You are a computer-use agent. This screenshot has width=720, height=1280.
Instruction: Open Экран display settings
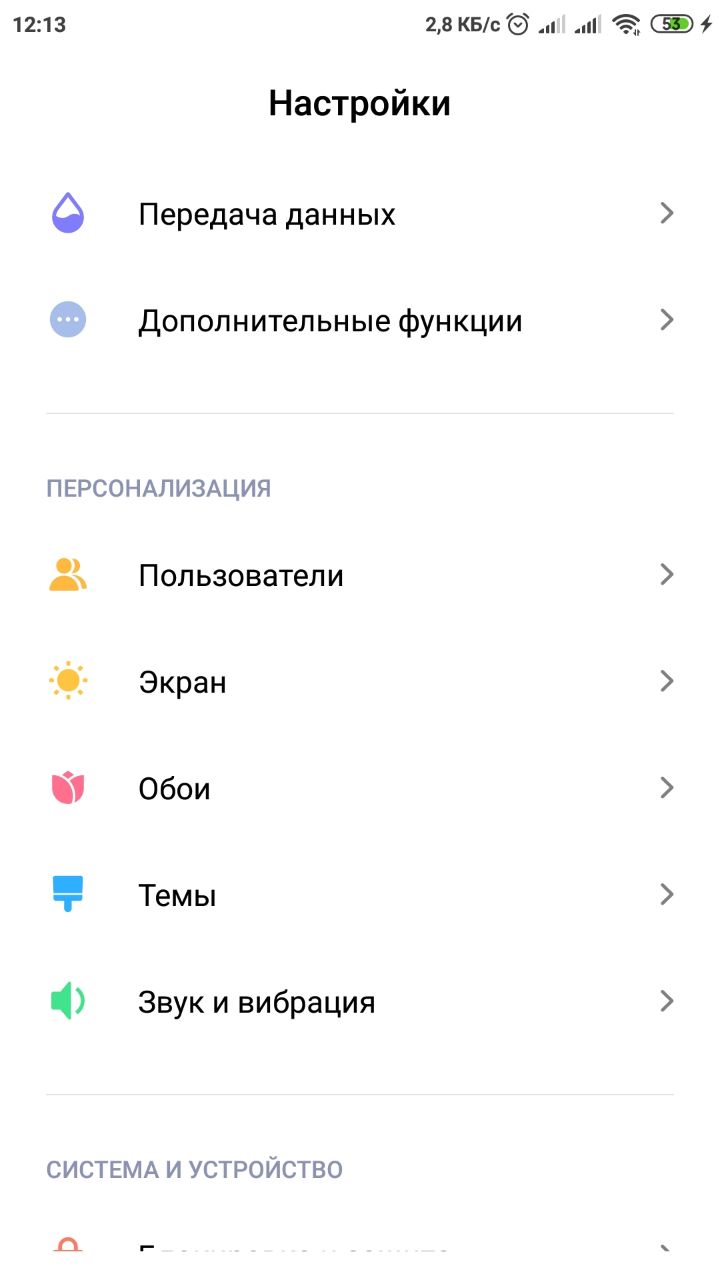click(360, 682)
